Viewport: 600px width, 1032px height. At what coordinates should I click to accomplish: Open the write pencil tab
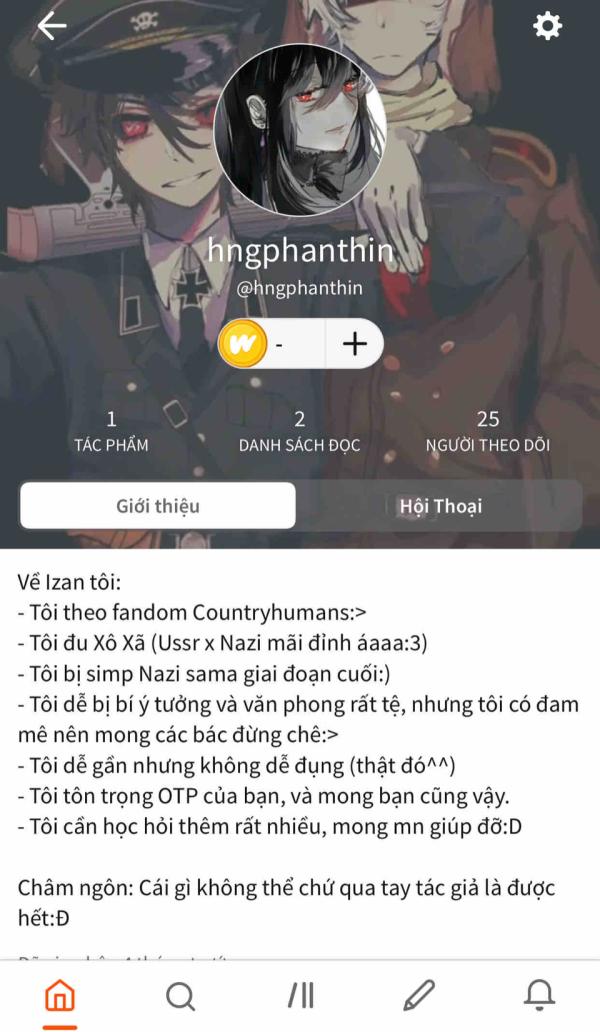coord(419,995)
